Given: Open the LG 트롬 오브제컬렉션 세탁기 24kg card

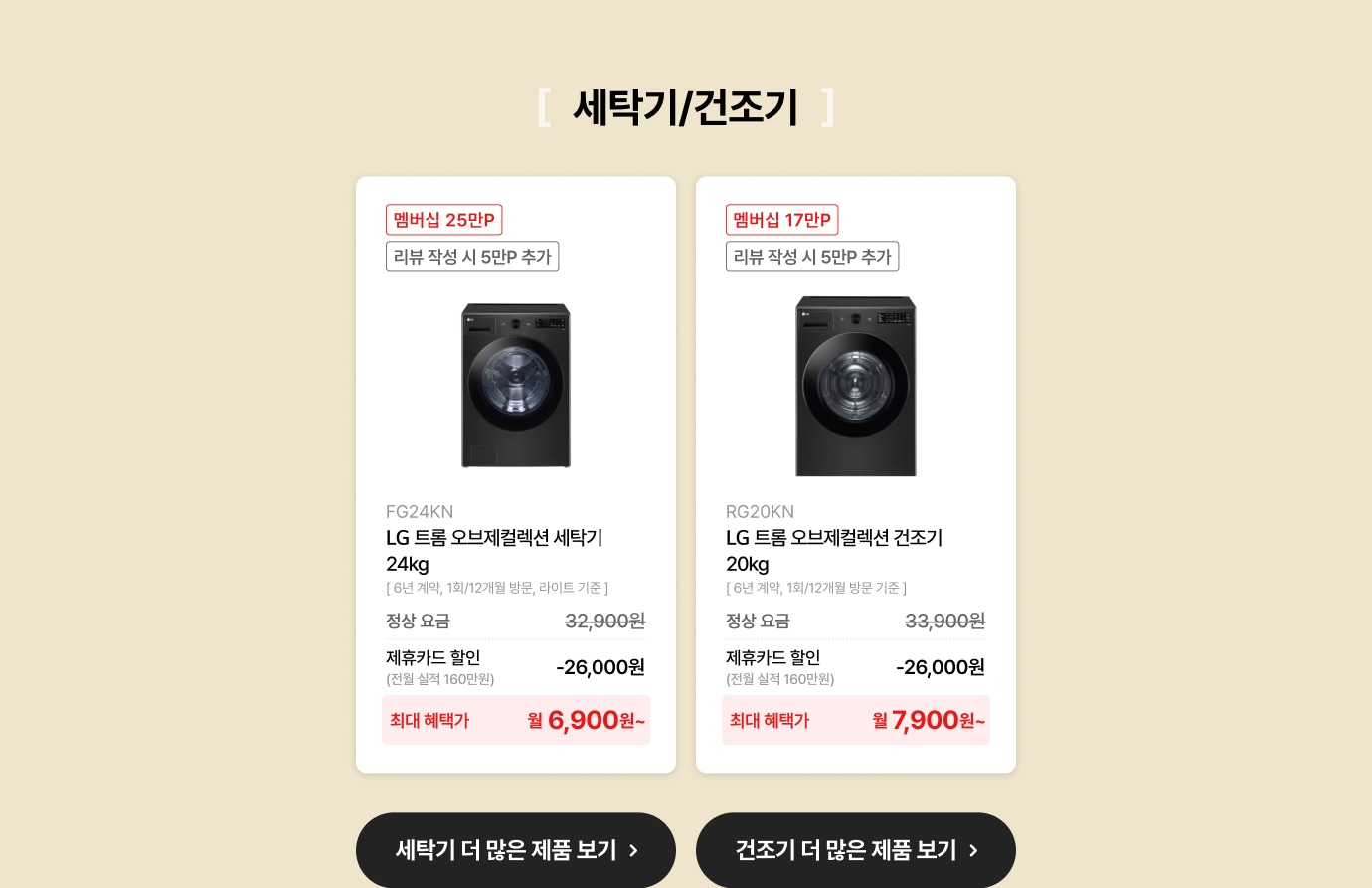Looking at the screenshot, I should [x=515, y=475].
